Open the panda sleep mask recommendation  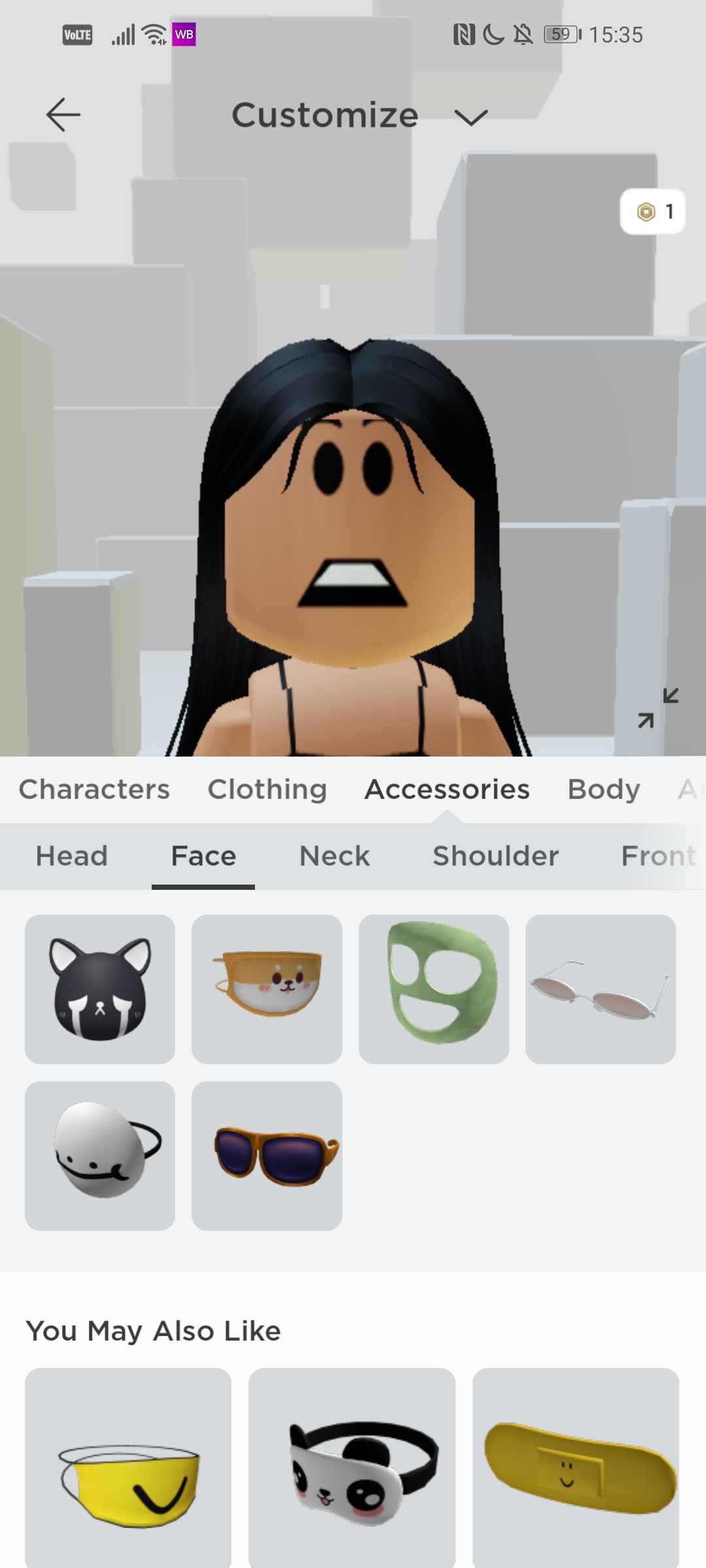[352, 1470]
